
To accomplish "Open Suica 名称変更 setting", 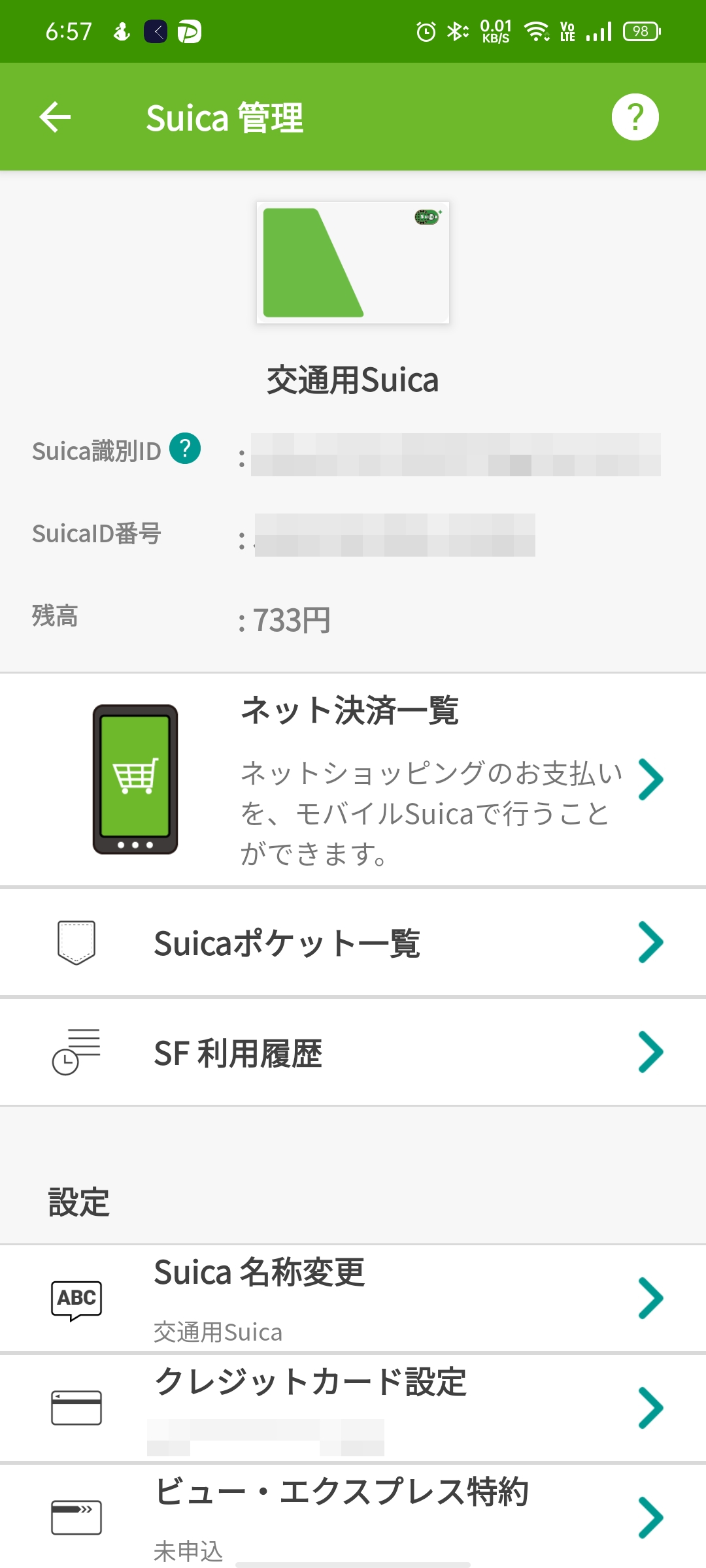I will coord(353,1299).
